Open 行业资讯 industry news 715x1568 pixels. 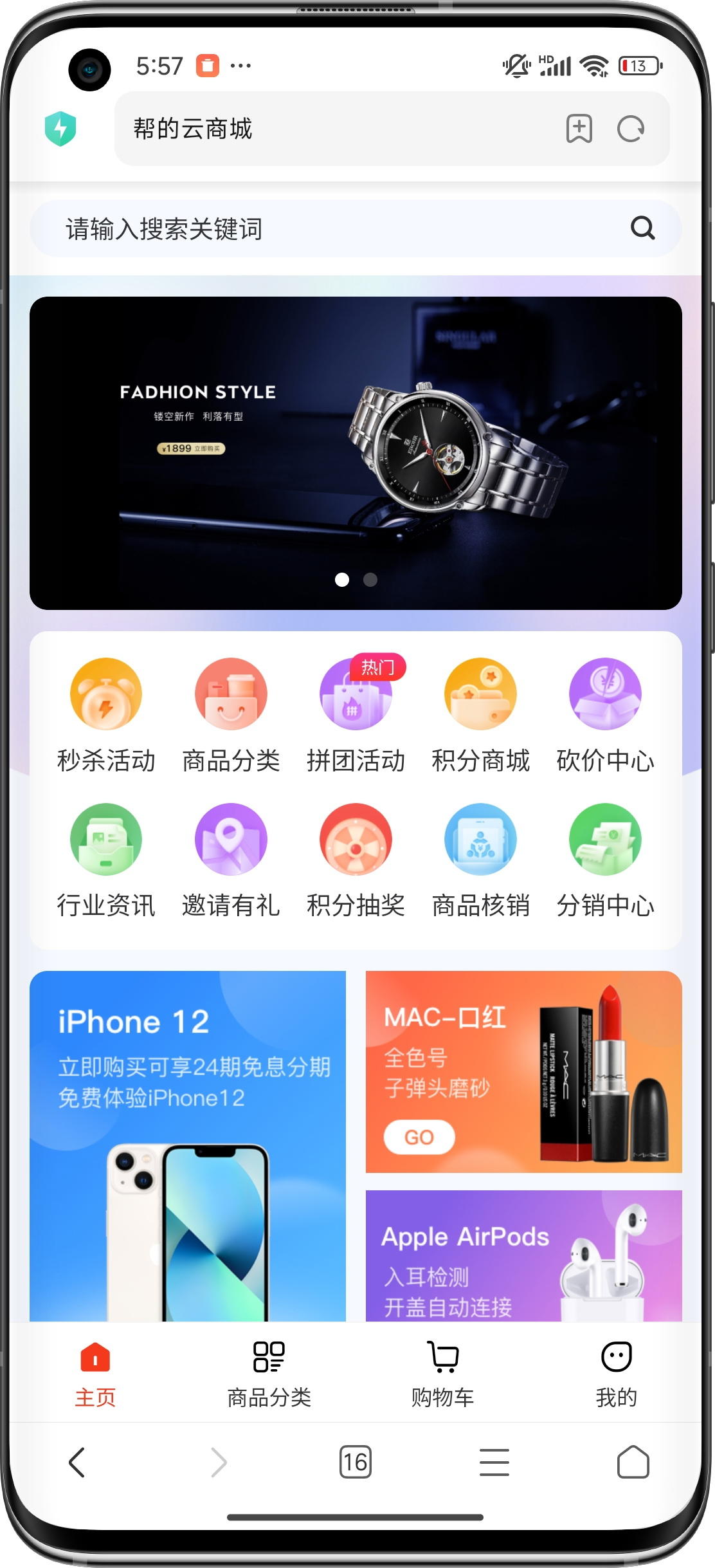(x=106, y=860)
